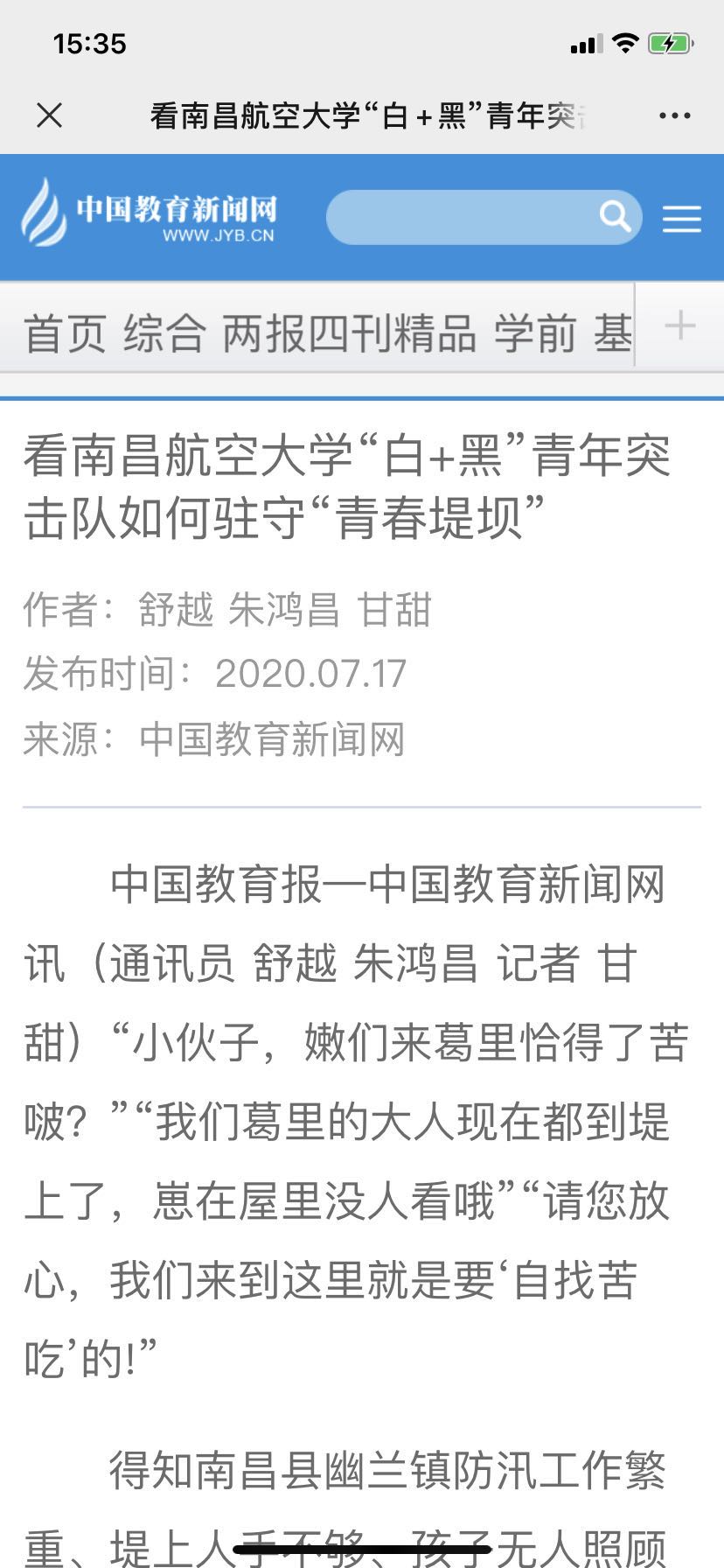Open the 中国教育新闻网 homepage logo
Viewport: 724px width, 1568px height.
[150, 213]
